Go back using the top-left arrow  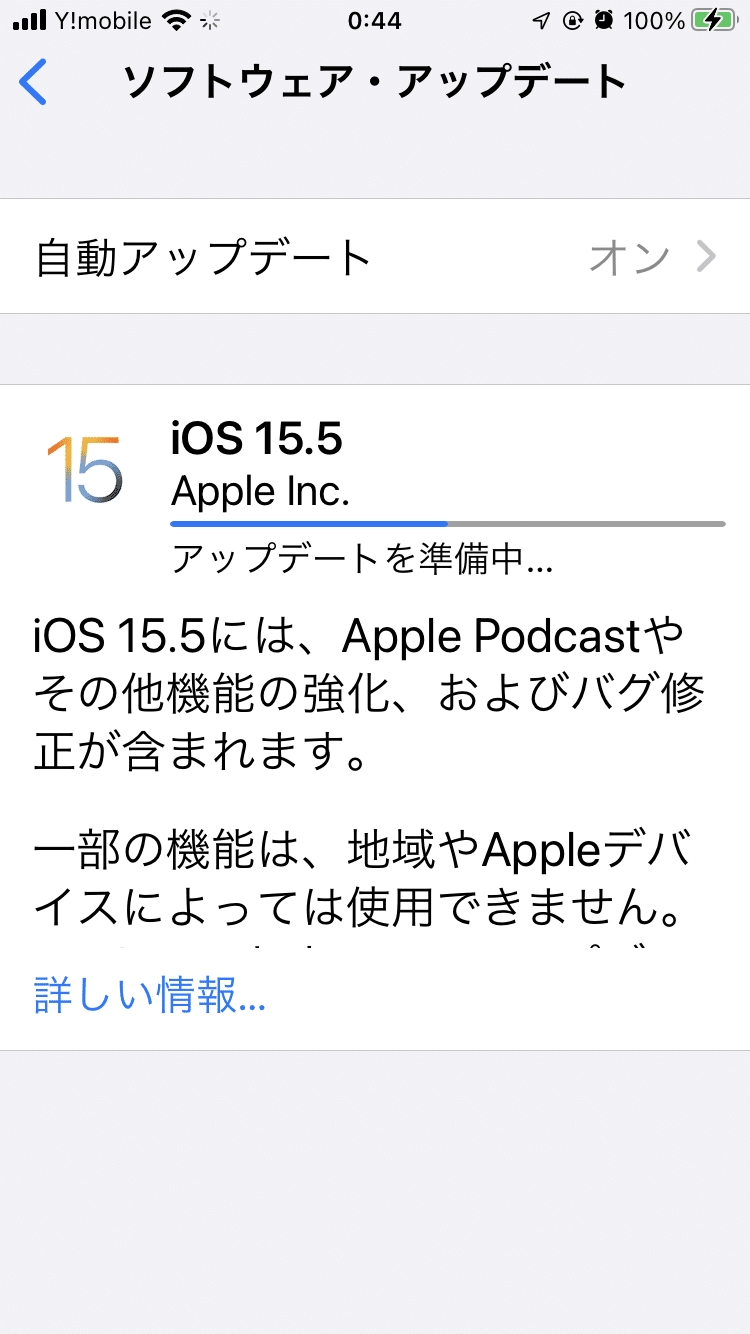[x=34, y=82]
